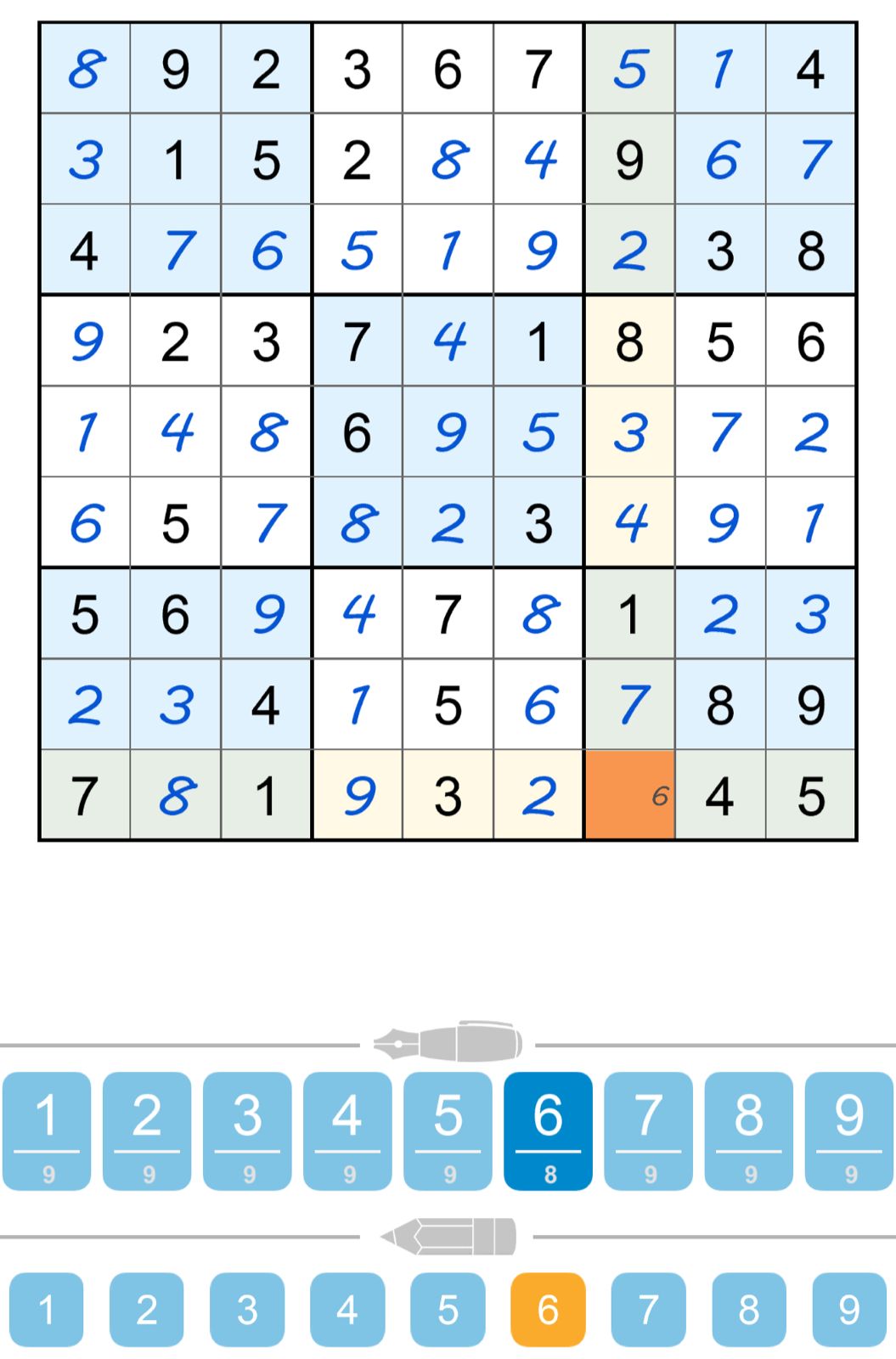Tap pen number 9 in ink row
This screenshot has width=896, height=1359.
pyautogui.click(x=848, y=1131)
